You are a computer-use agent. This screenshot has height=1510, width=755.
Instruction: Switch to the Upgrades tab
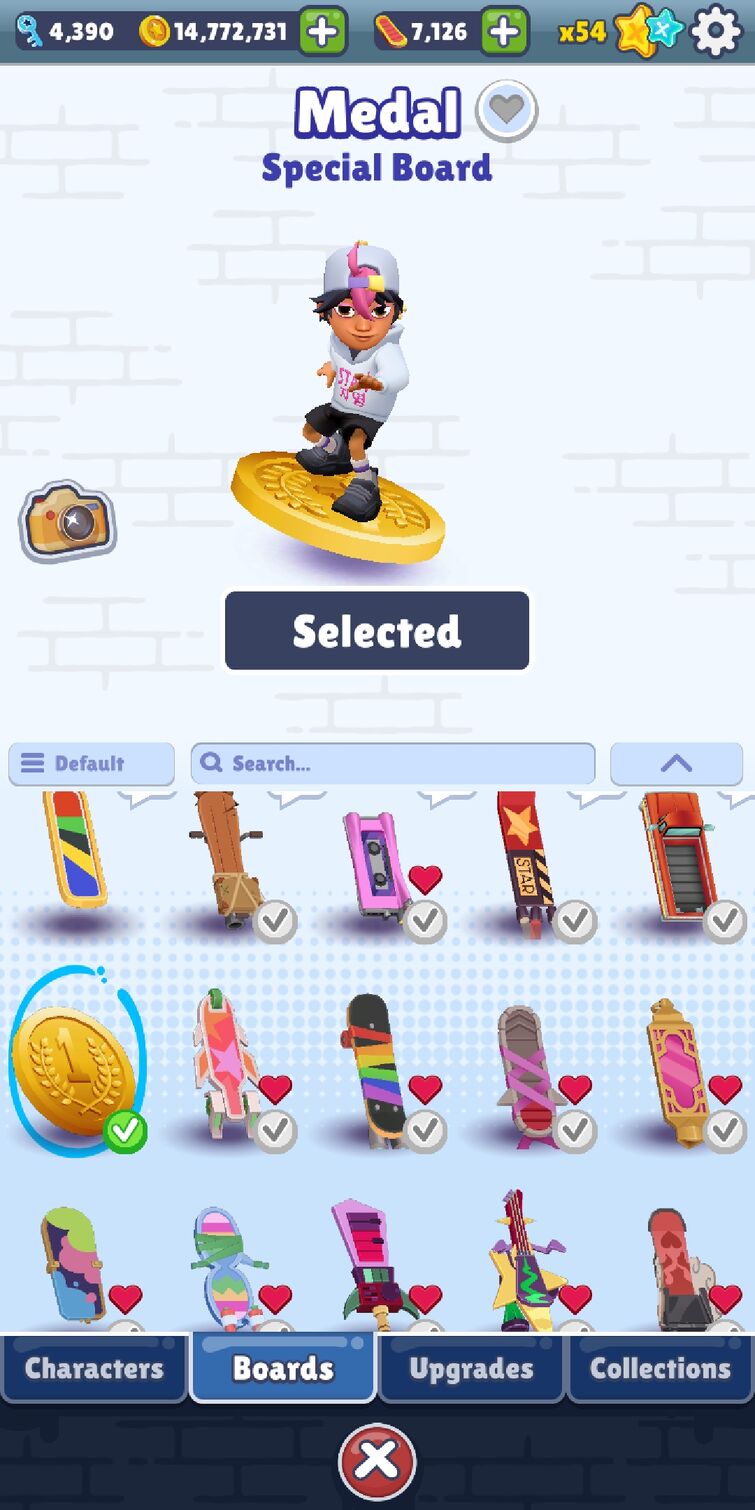(471, 1368)
